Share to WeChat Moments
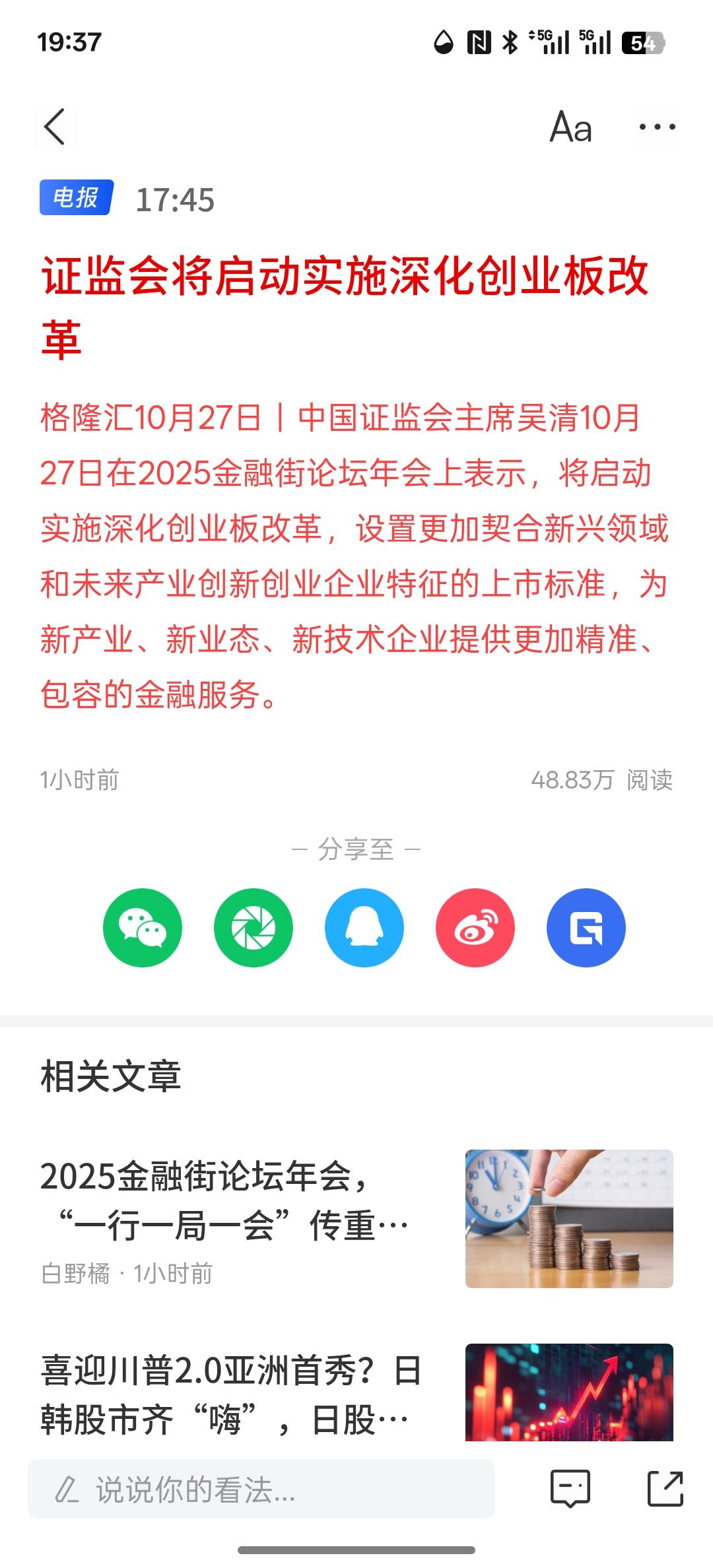The width and height of the screenshot is (713, 1568). 254,928
